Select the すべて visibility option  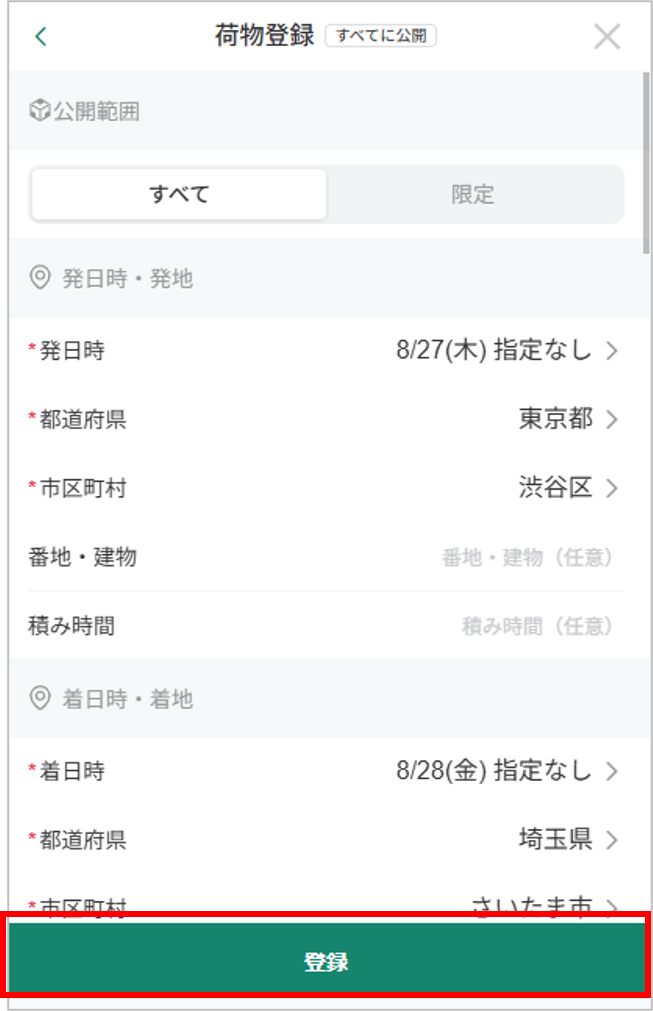pos(179,194)
